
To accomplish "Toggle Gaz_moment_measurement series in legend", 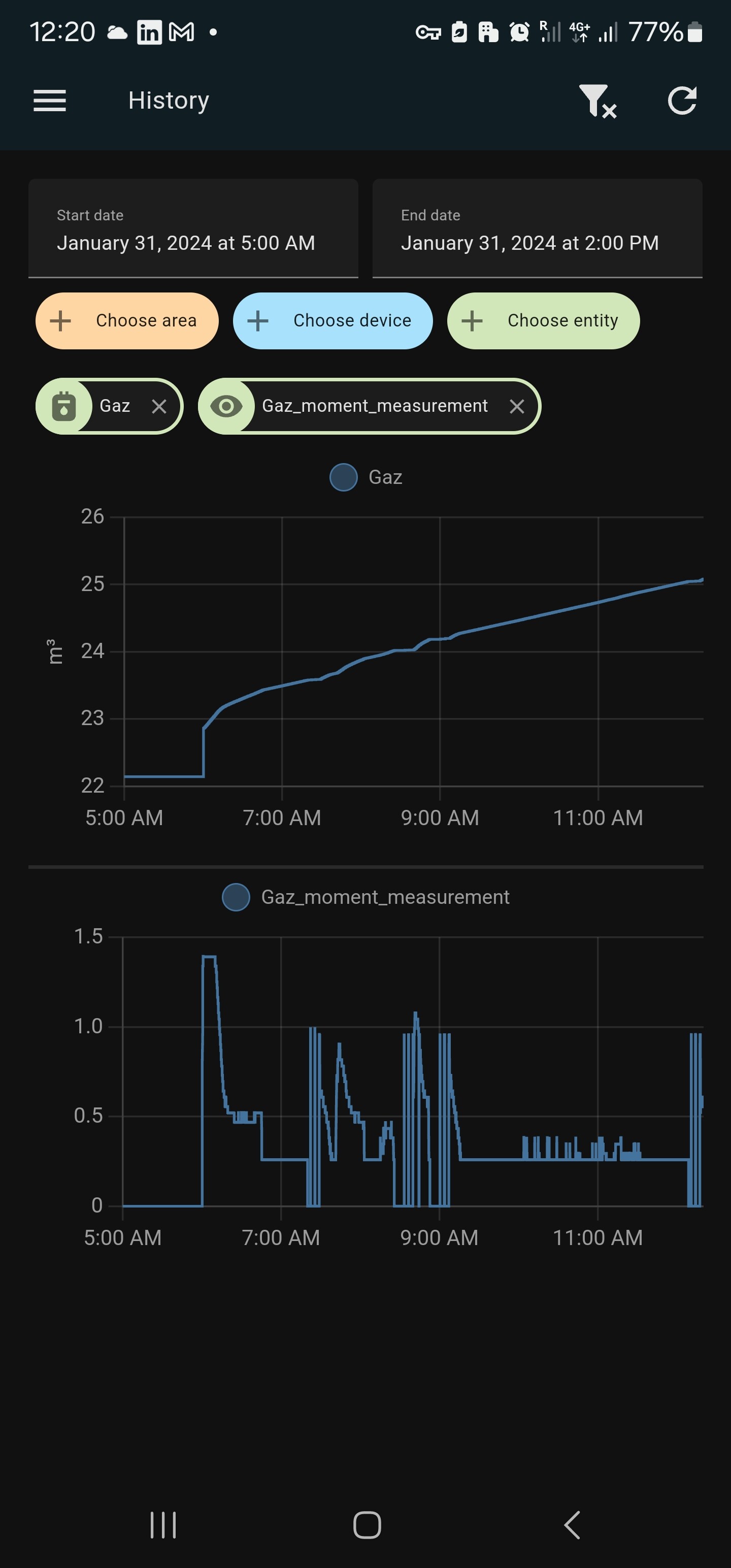I will point(366,897).
